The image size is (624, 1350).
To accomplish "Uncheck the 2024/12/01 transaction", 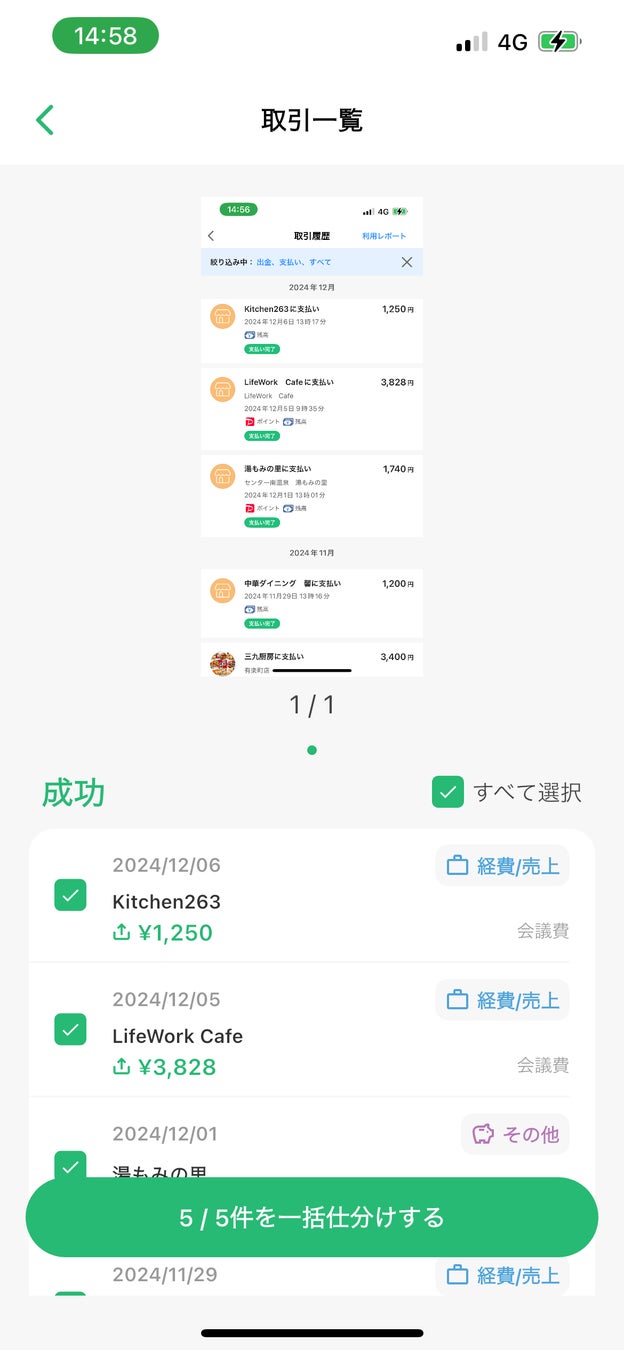I will click(70, 1163).
